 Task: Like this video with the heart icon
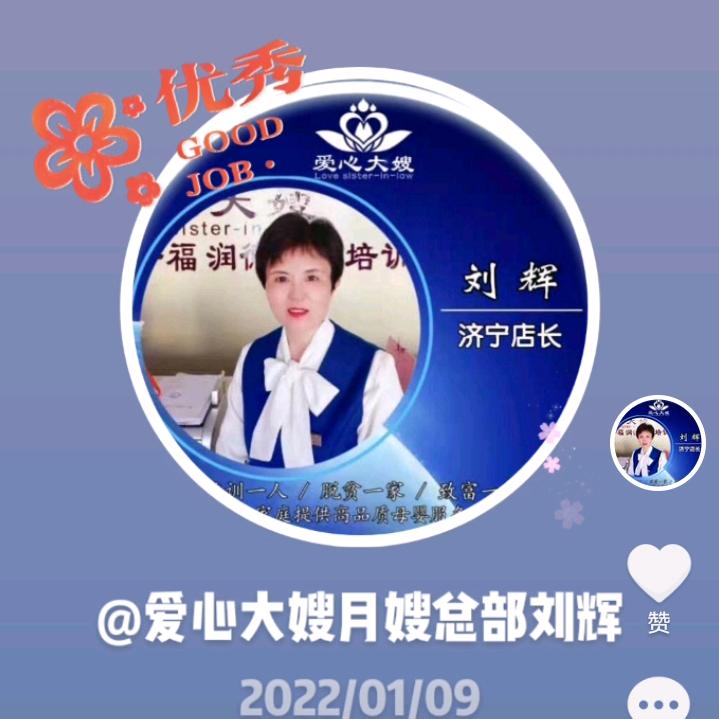coord(658,572)
